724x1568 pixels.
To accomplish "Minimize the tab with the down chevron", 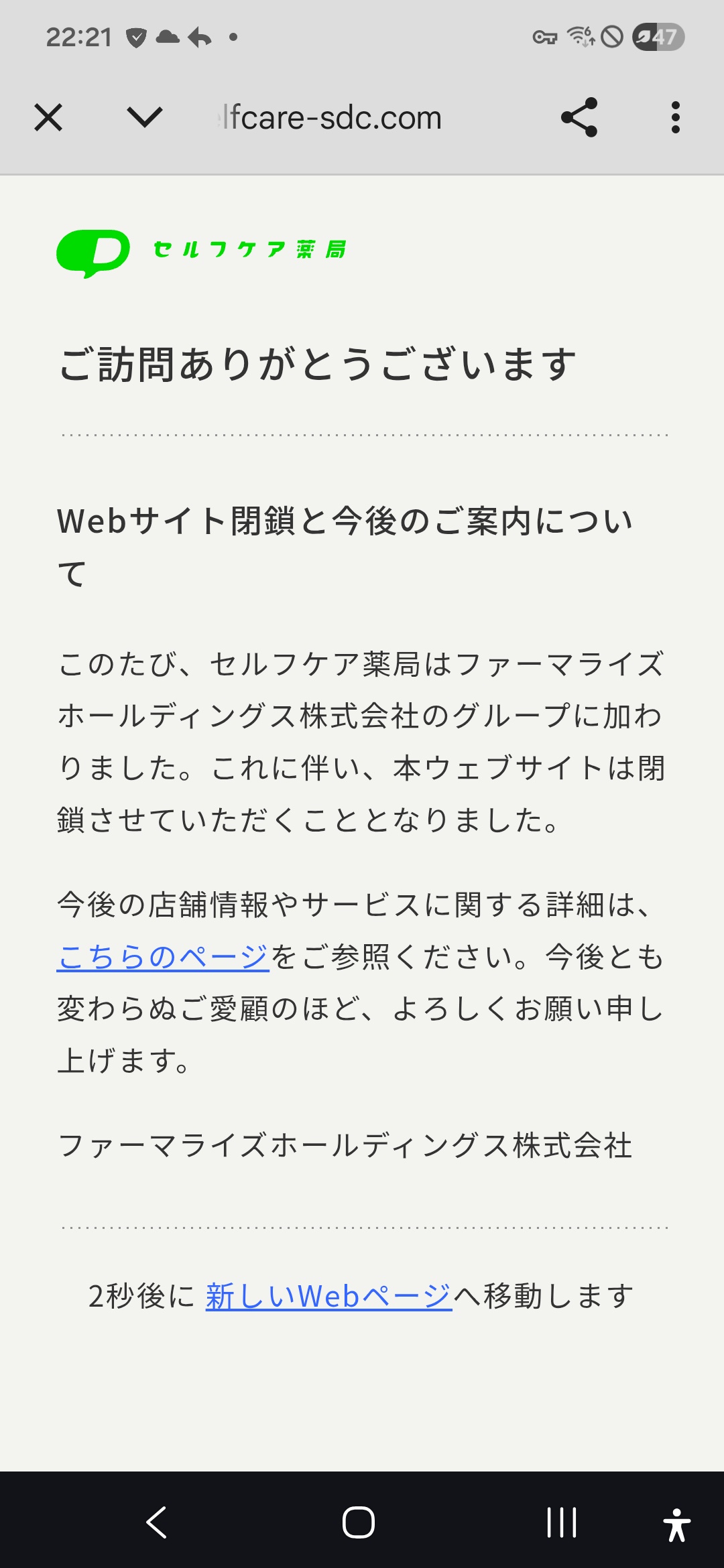I will [x=145, y=118].
